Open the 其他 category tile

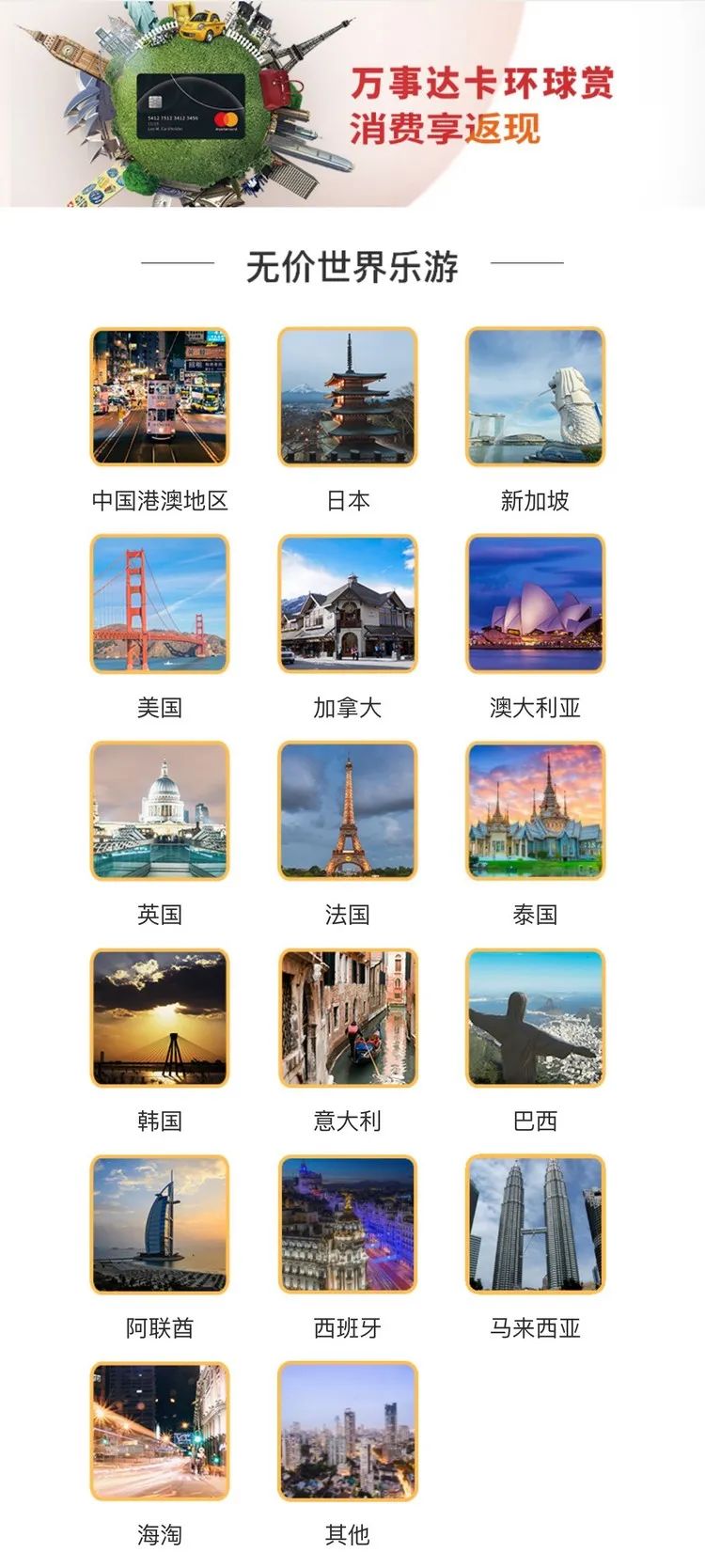click(x=348, y=1431)
